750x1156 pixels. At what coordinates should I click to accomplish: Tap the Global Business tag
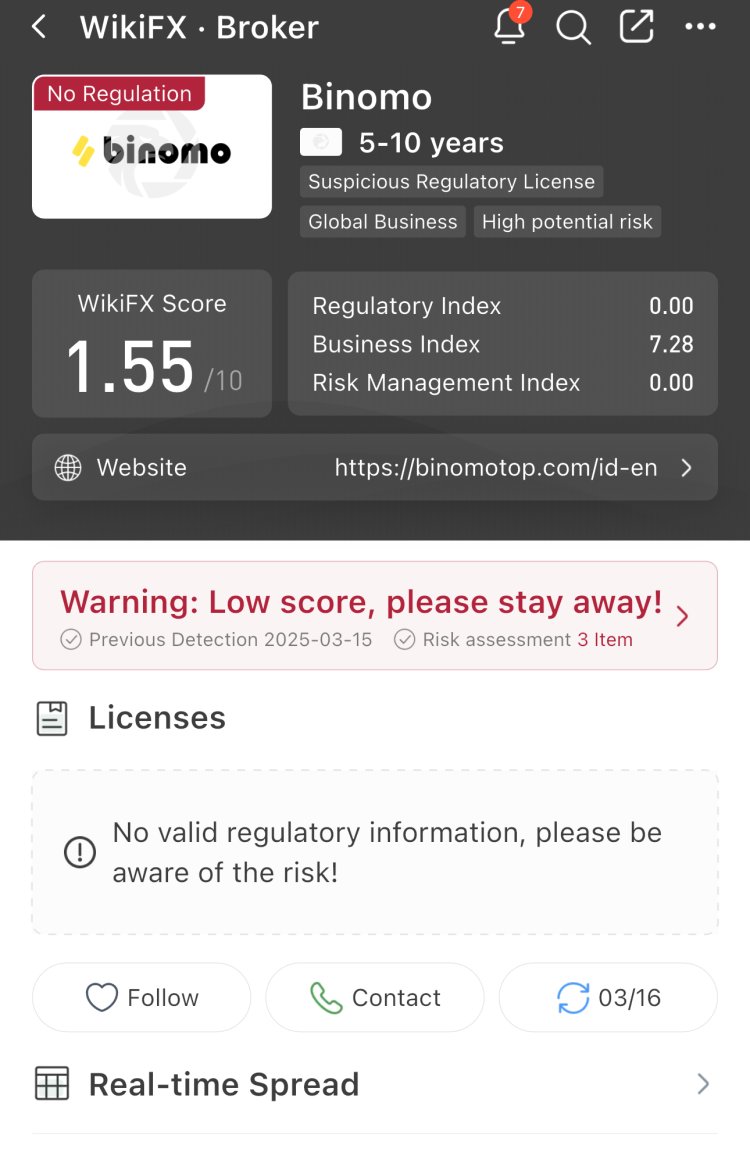382,222
